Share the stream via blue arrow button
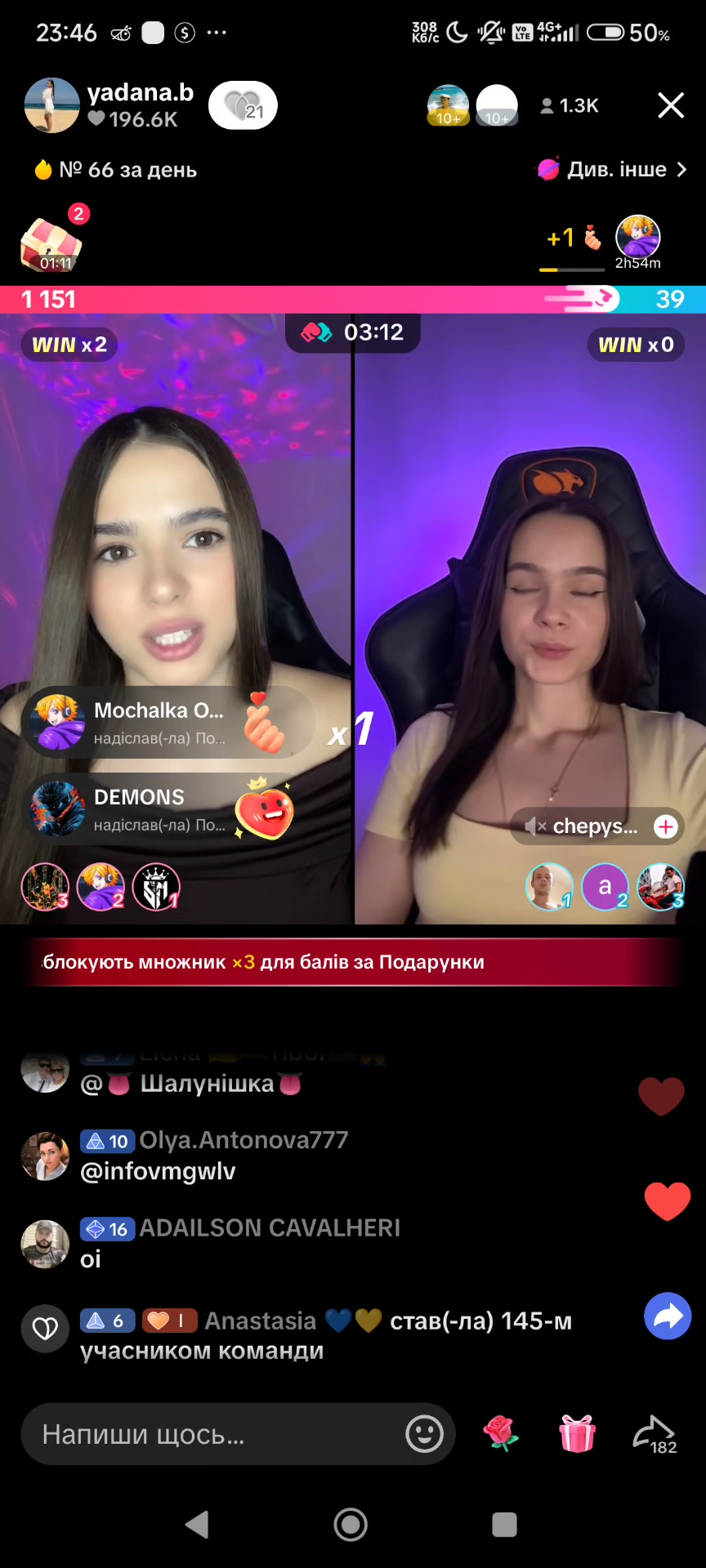The width and height of the screenshot is (706, 1568). click(x=668, y=1316)
